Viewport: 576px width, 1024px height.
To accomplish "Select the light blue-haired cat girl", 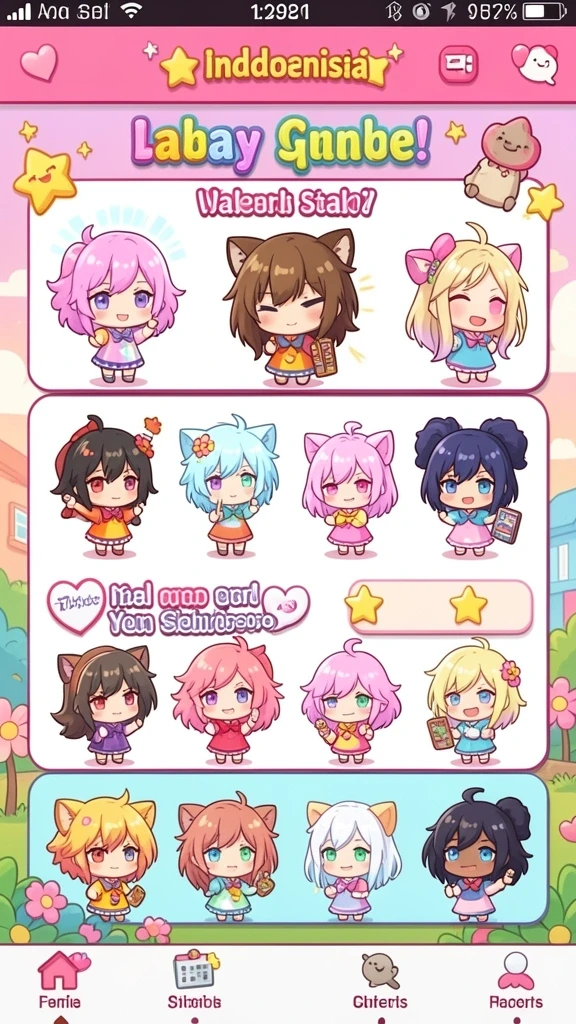I will point(229,486).
